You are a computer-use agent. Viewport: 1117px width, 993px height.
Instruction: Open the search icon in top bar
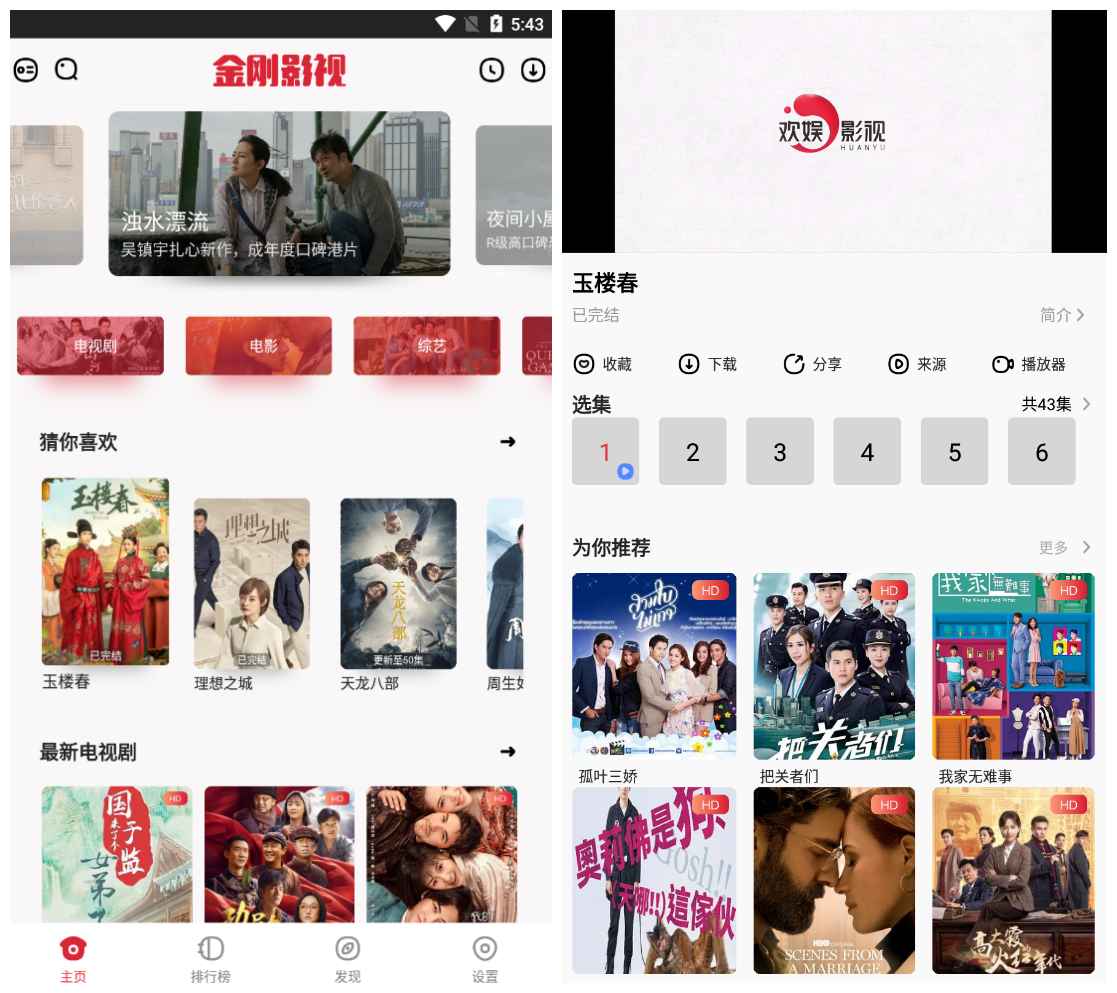pos(66,69)
